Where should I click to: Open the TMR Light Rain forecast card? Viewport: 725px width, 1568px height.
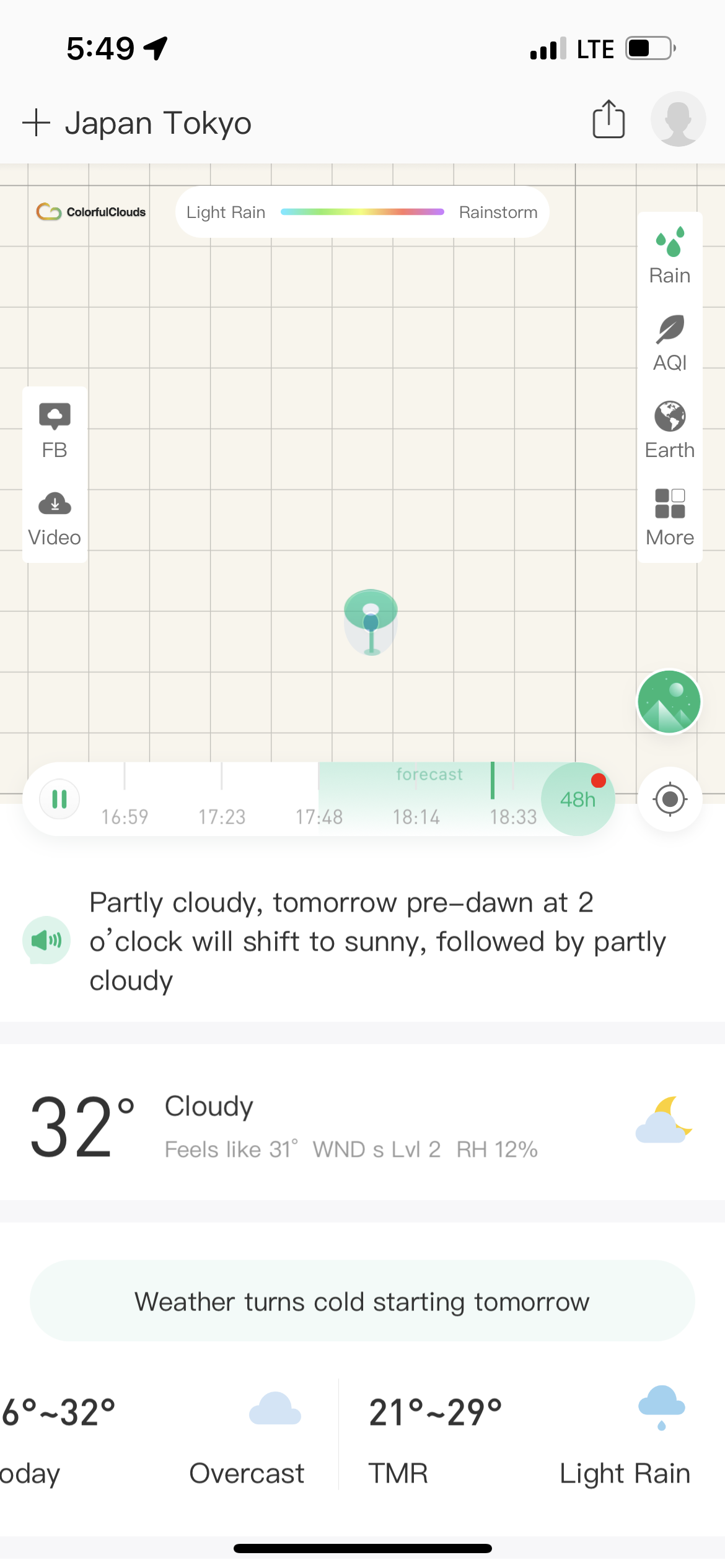coord(531,1435)
